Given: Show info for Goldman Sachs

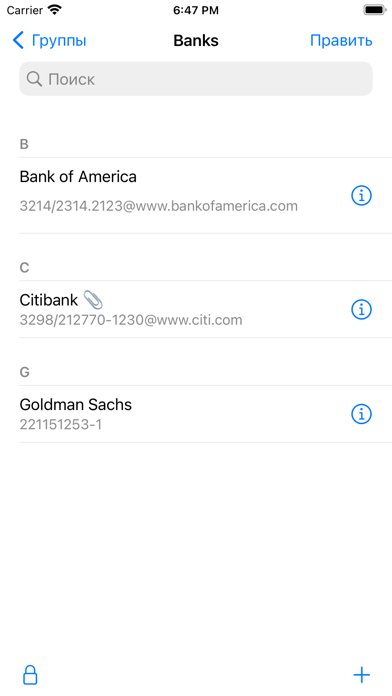Looking at the screenshot, I should 361,414.
